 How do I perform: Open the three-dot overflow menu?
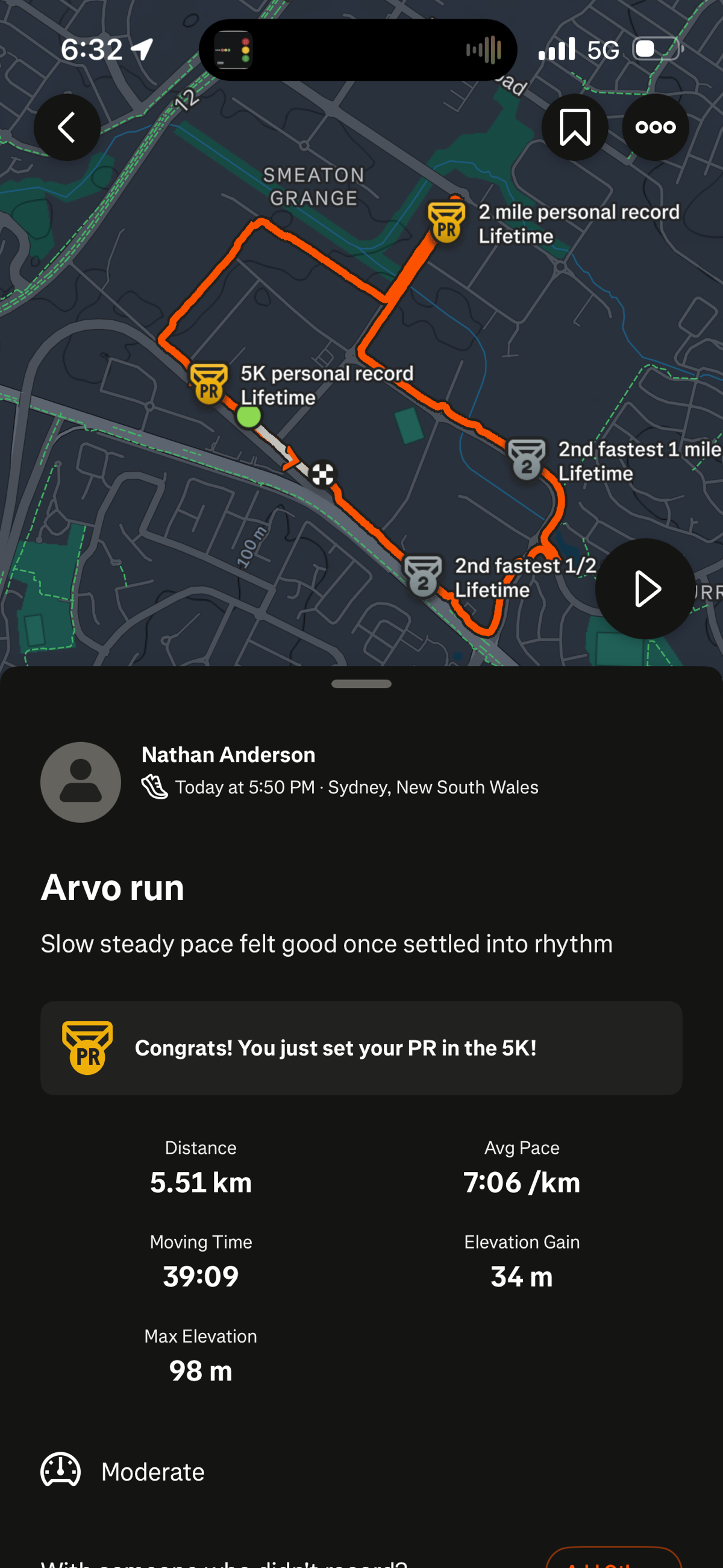point(655,127)
